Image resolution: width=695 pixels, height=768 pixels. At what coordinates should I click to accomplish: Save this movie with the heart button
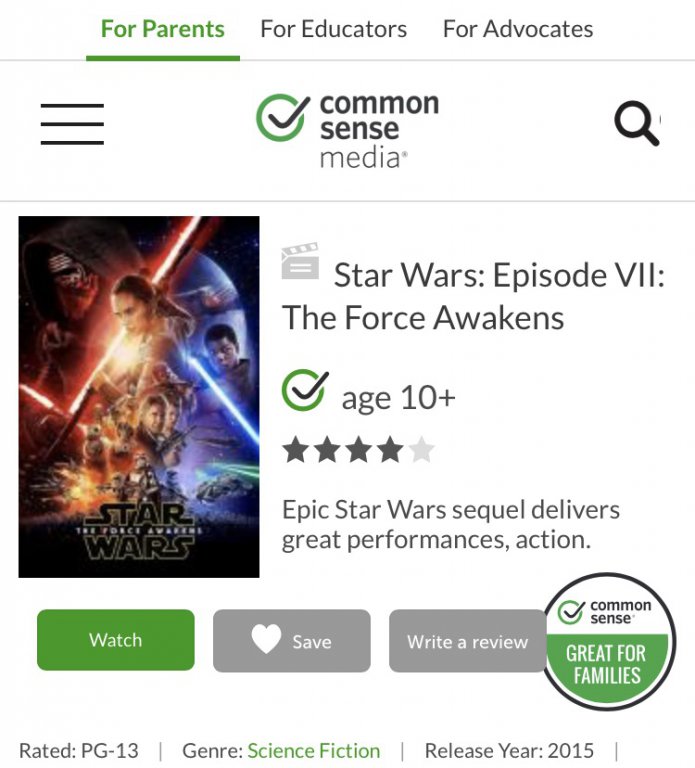click(291, 641)
